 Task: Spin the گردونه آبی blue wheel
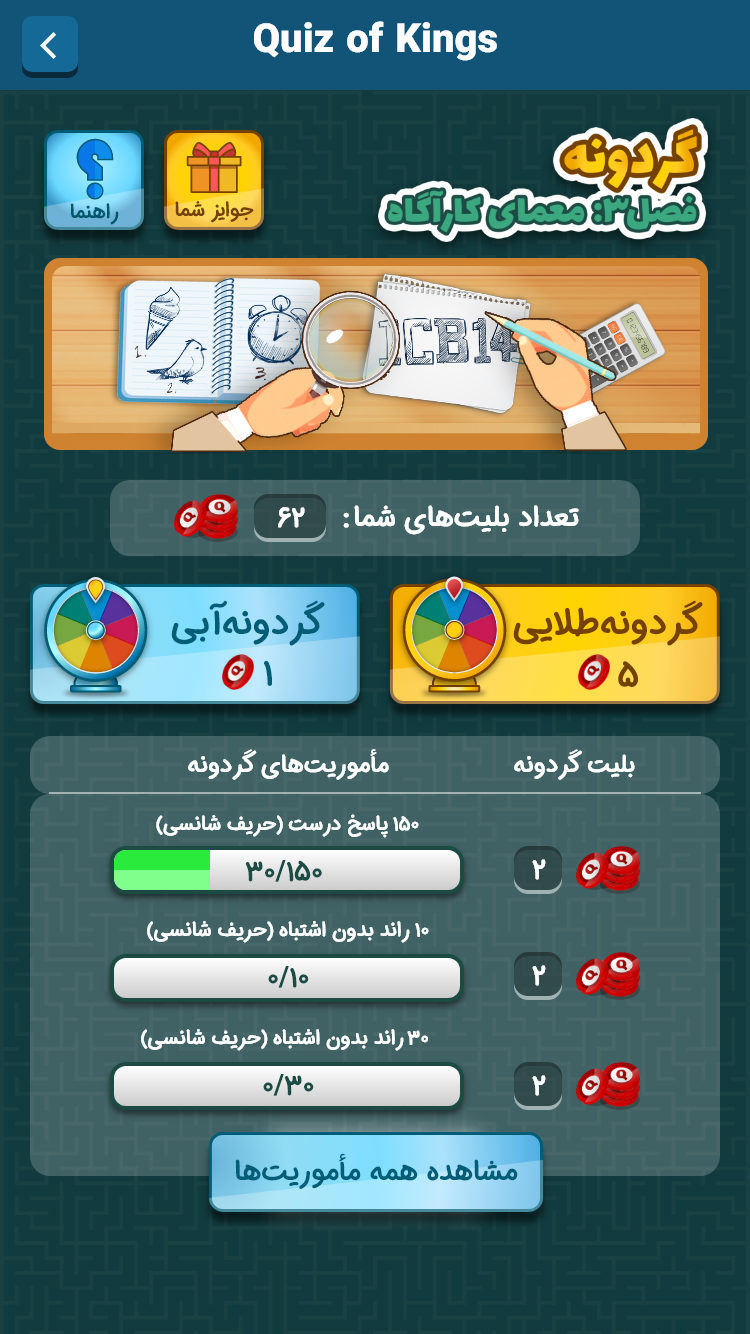pos(195,644)
